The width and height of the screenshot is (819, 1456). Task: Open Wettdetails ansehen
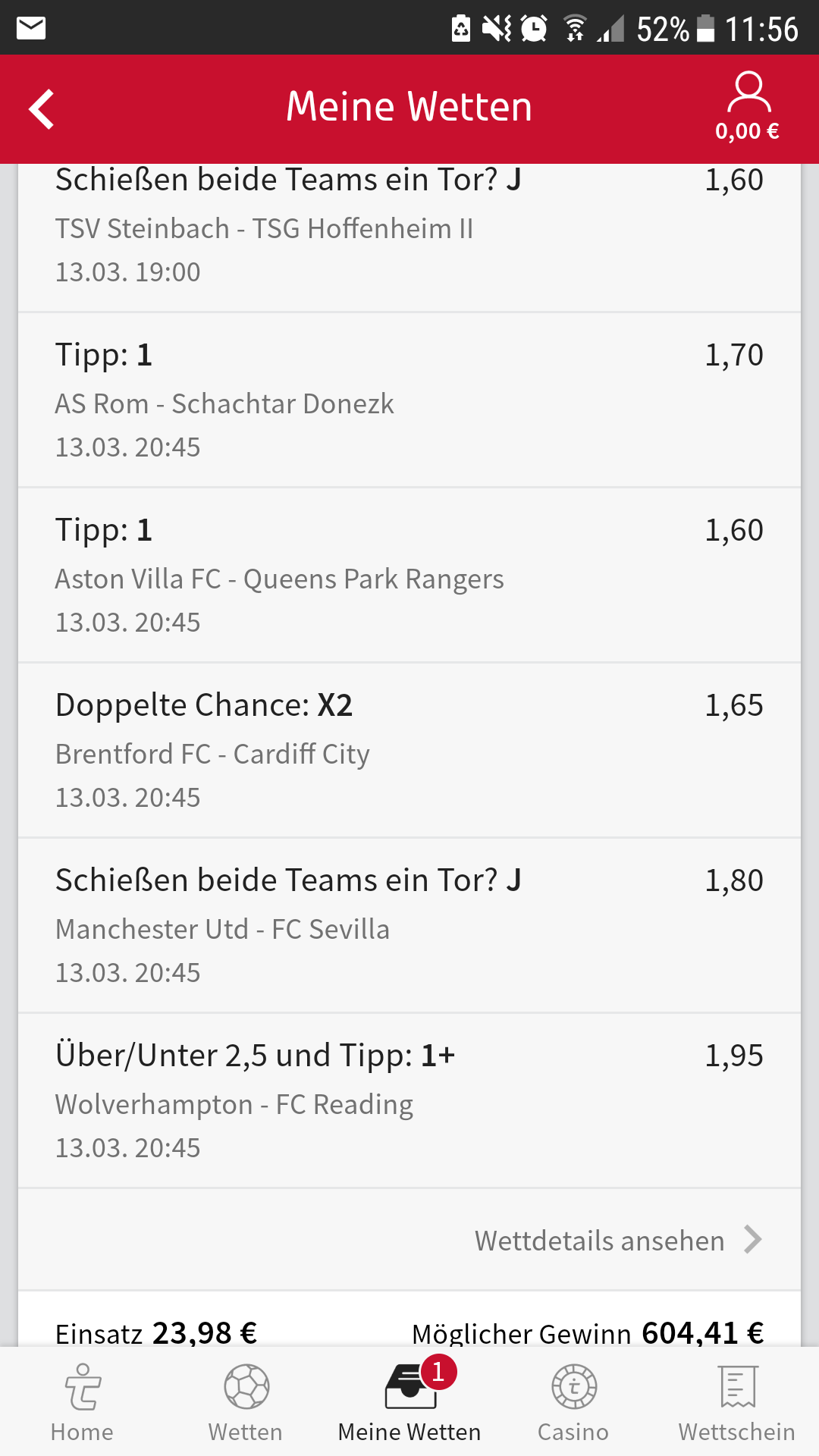tap(617, 1241)
